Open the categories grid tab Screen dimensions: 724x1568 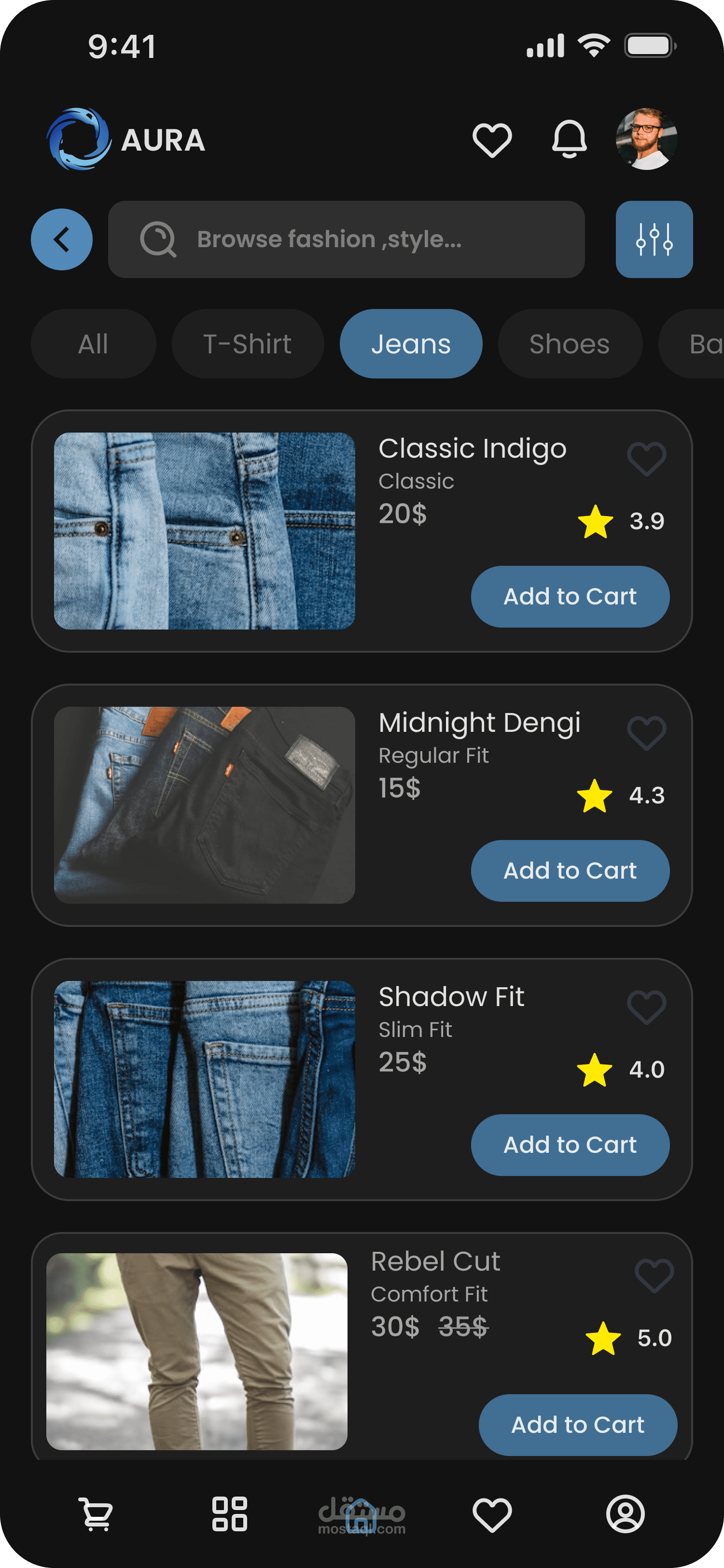point(229,1514)
